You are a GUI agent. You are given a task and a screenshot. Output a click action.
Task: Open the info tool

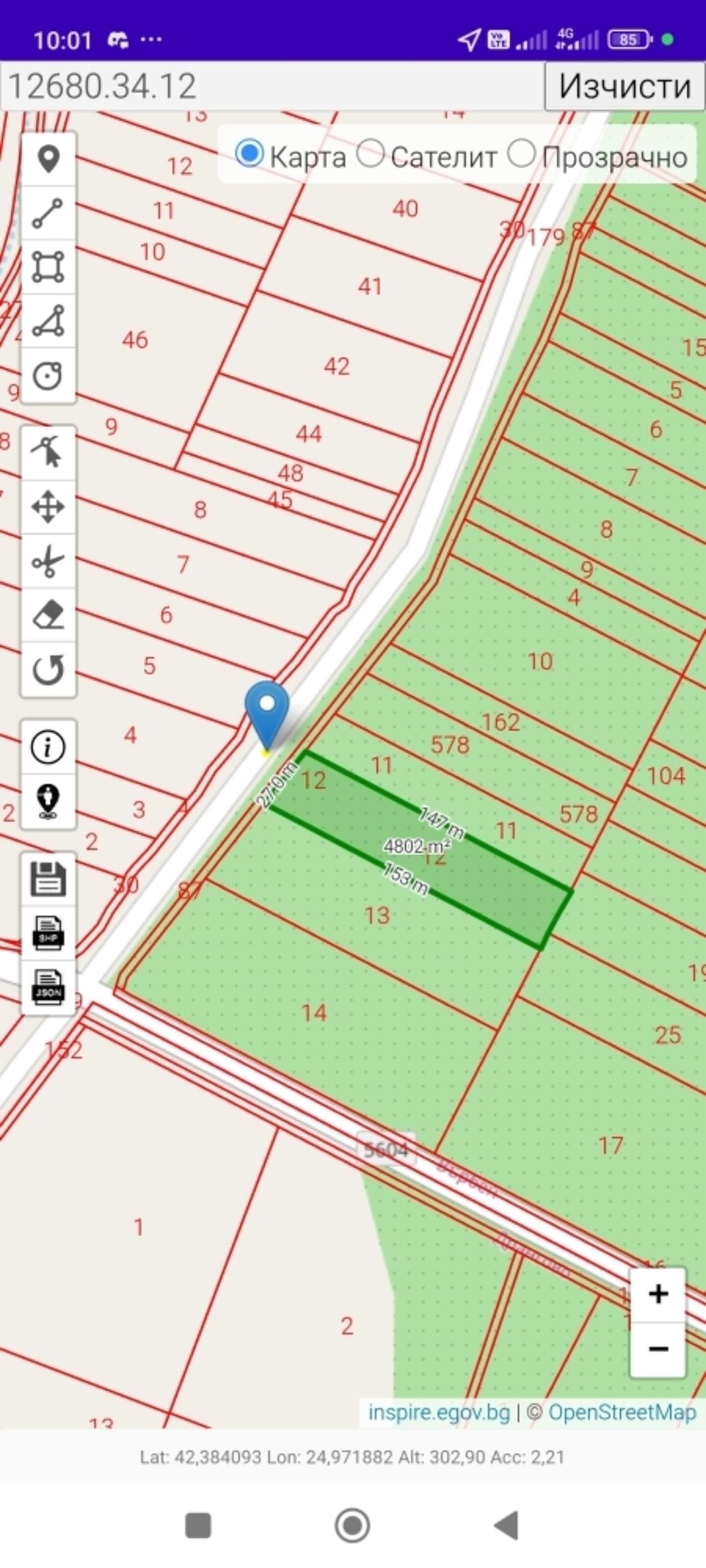(x=48, y=747)
